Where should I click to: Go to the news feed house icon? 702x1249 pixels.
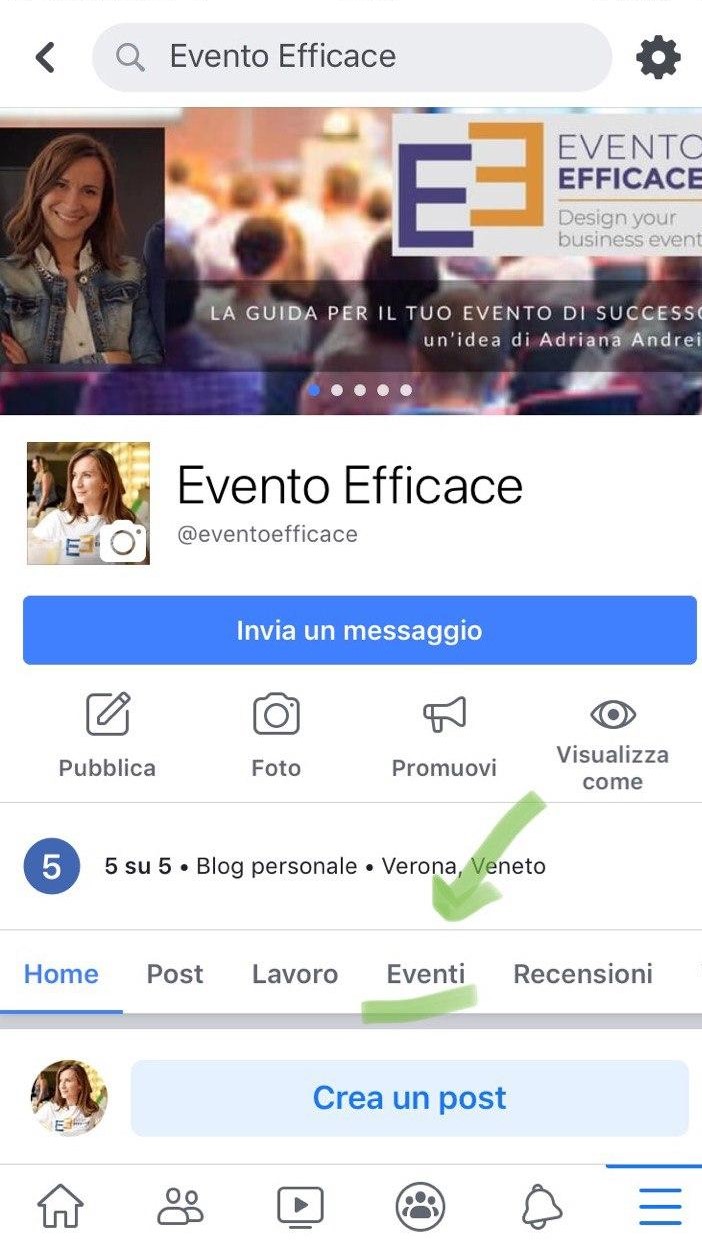tap(60, 1206)
